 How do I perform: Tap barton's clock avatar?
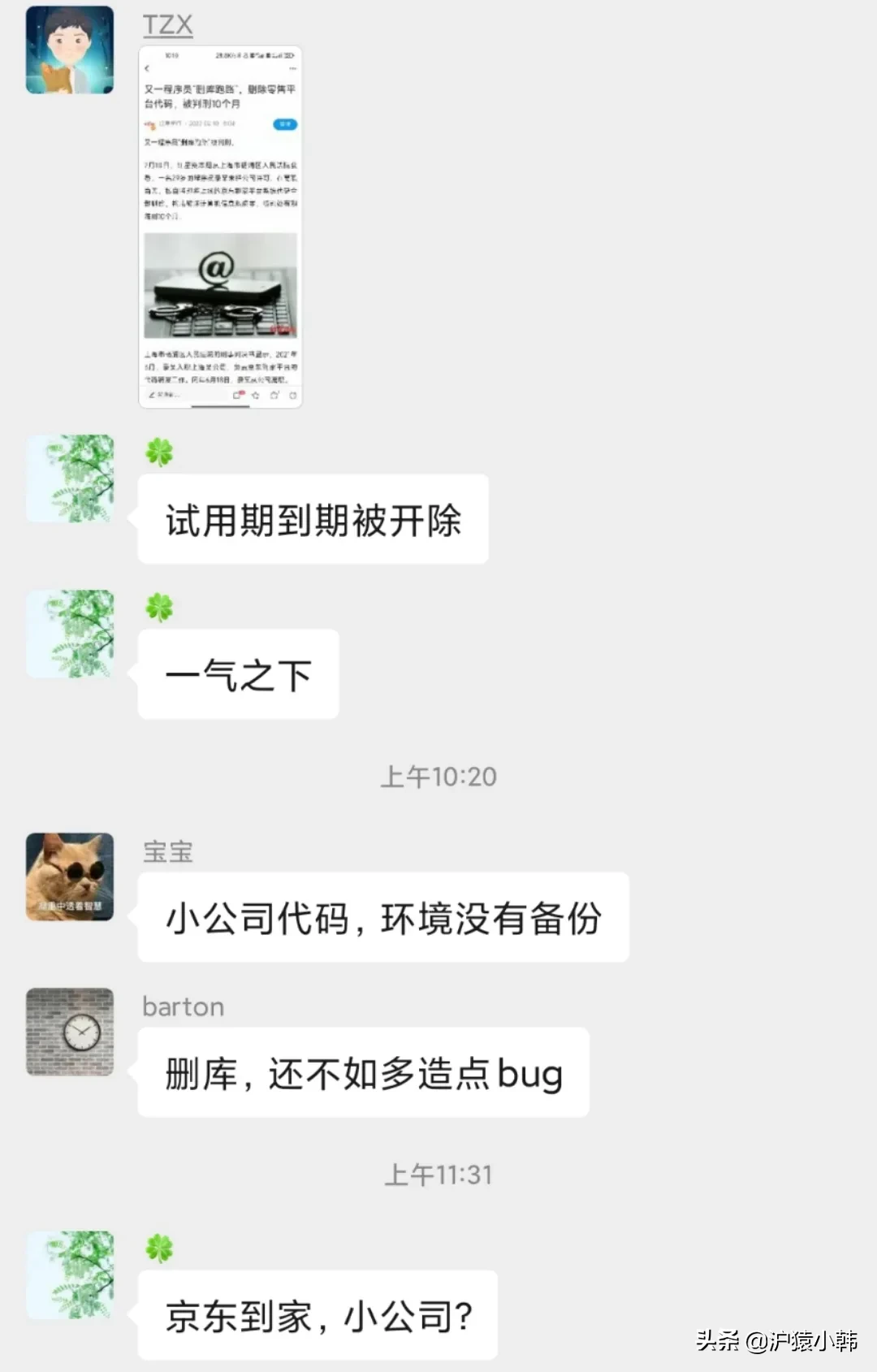pos(70,1032)
